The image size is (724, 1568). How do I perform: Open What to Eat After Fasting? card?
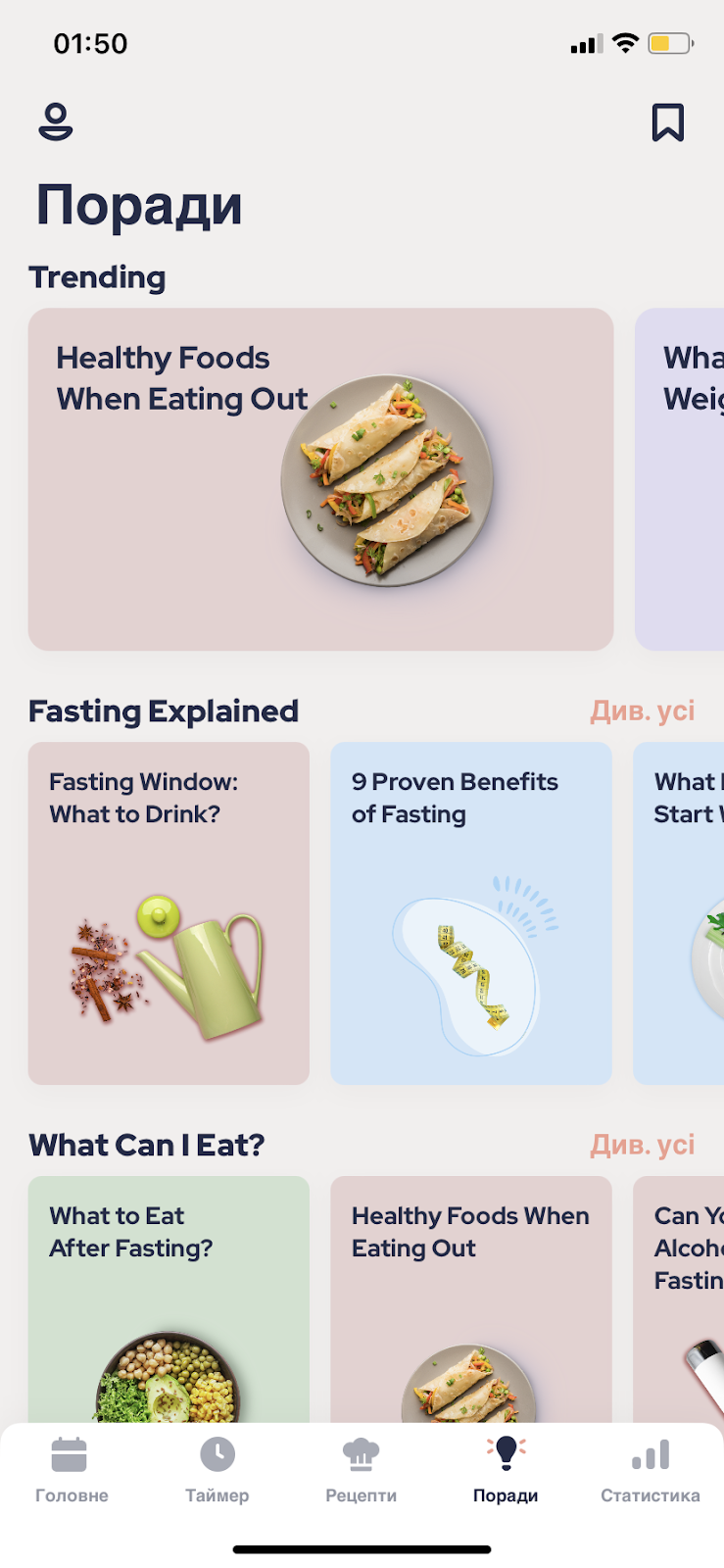(x=169, y=1299)
